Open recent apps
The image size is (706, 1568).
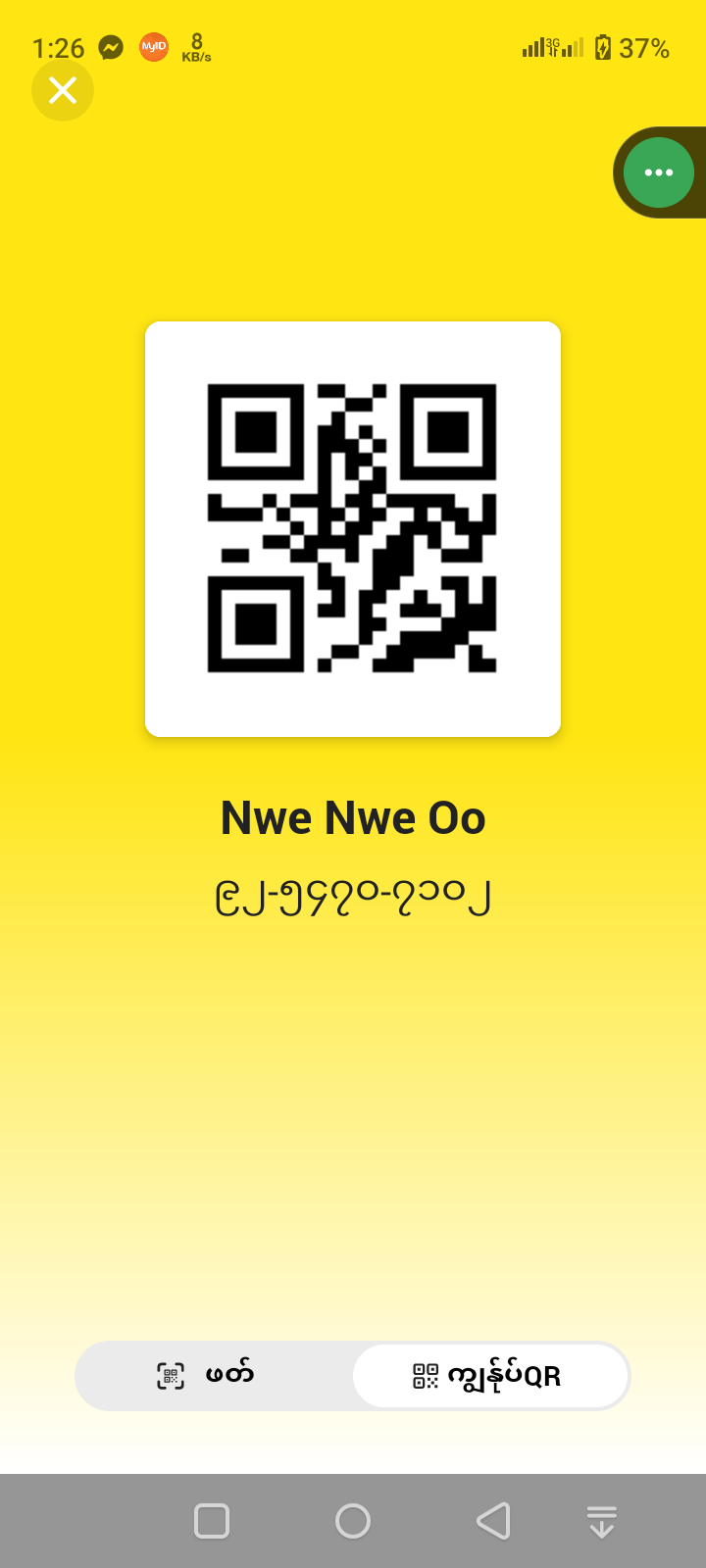click(x=212, y=1521)
